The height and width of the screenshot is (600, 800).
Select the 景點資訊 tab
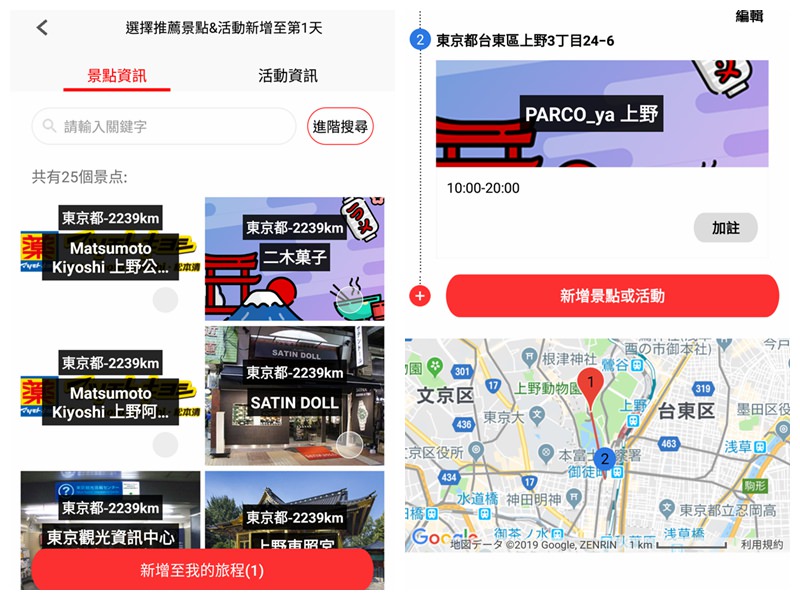click(x=117, y=75)
